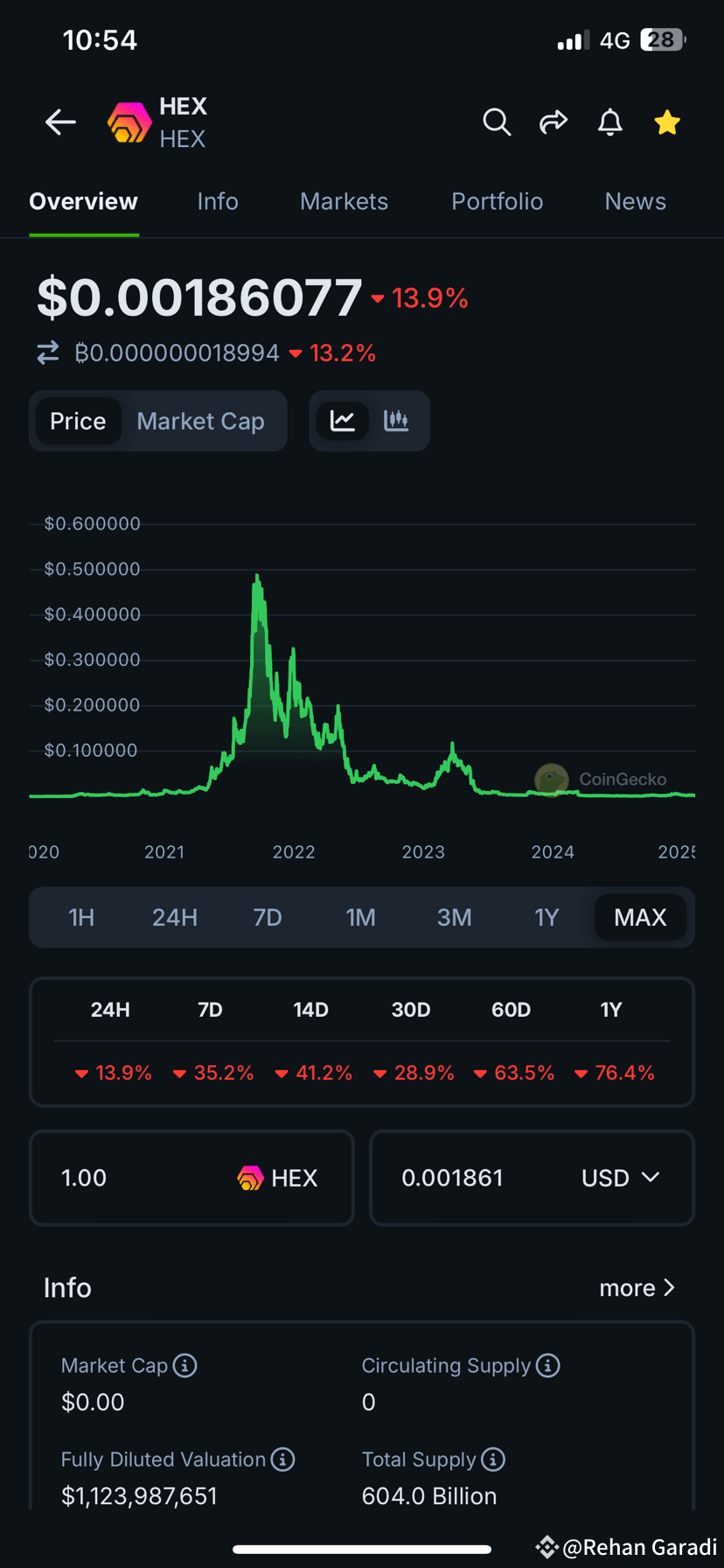This screenshot has height=1568, width=724.
Task: Switch to the Markets tab
Action: (344, 201)
